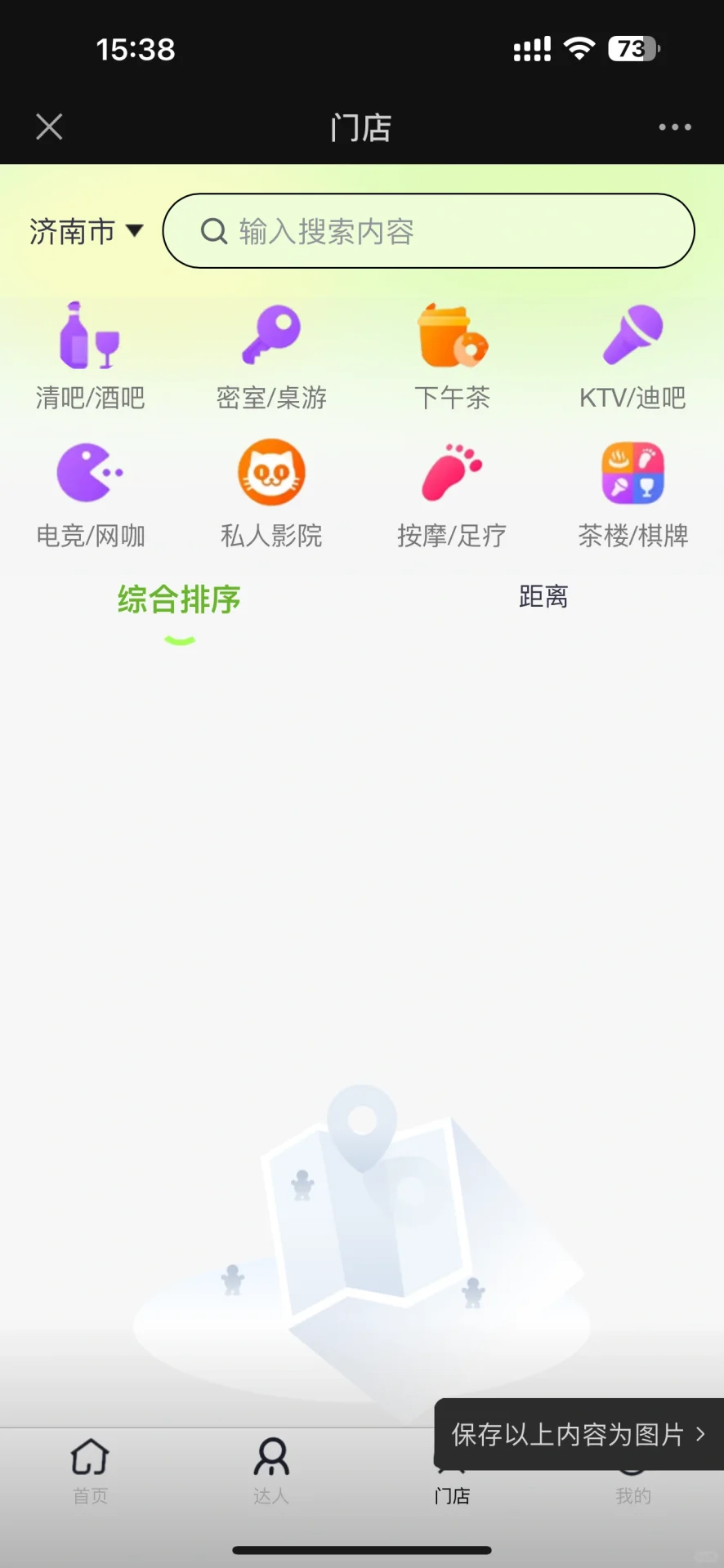
Task: Open the 清吧/酒吧 category
Action: click(x=90, y=356)
